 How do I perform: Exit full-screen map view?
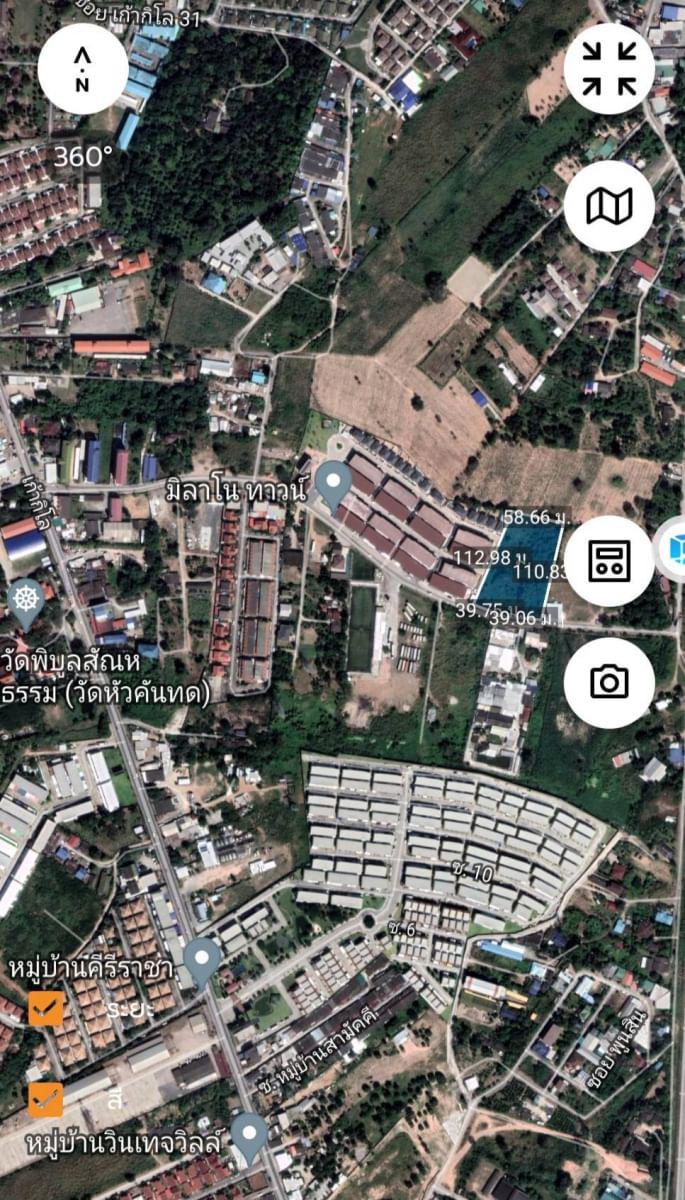point(609,69)
